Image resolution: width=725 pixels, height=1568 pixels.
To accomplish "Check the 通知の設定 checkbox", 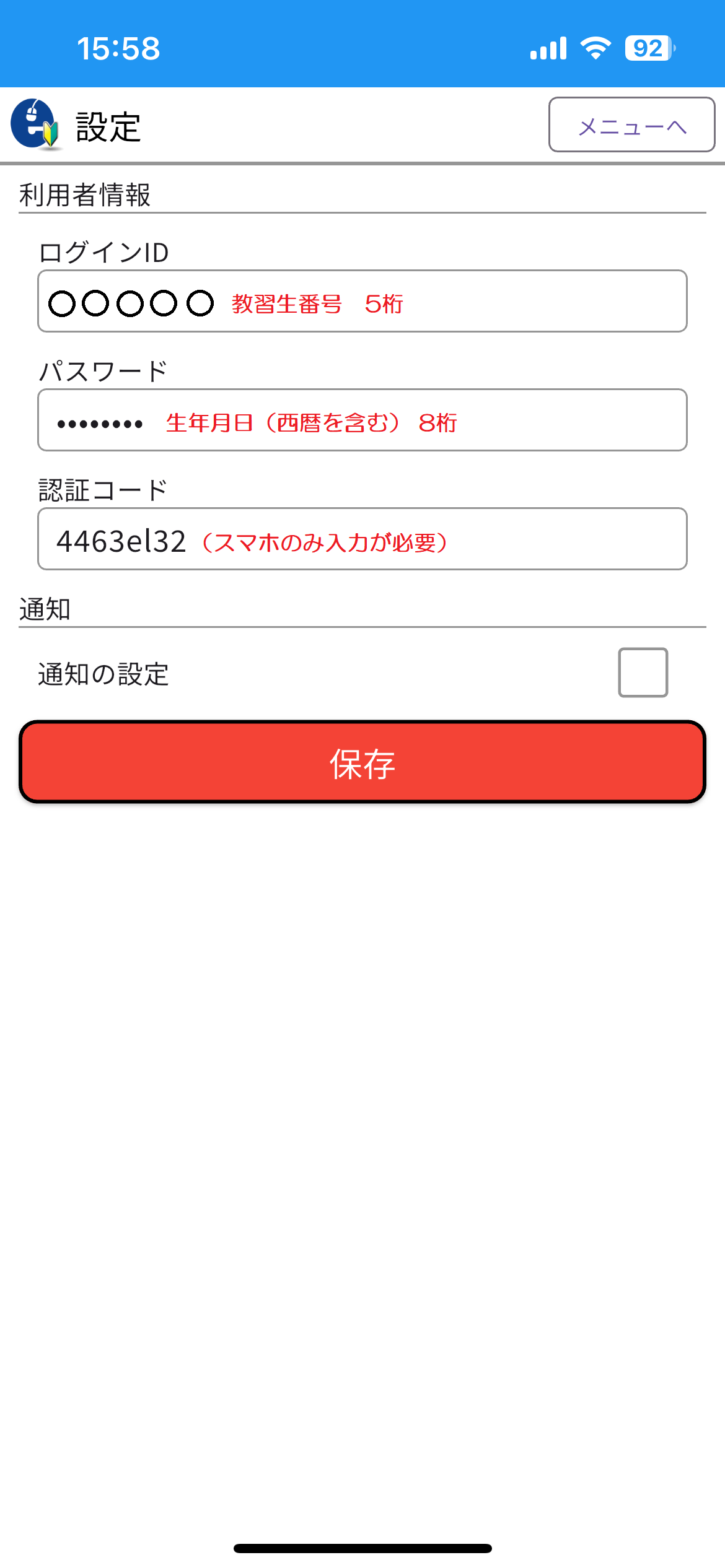I will pos(643,673).
